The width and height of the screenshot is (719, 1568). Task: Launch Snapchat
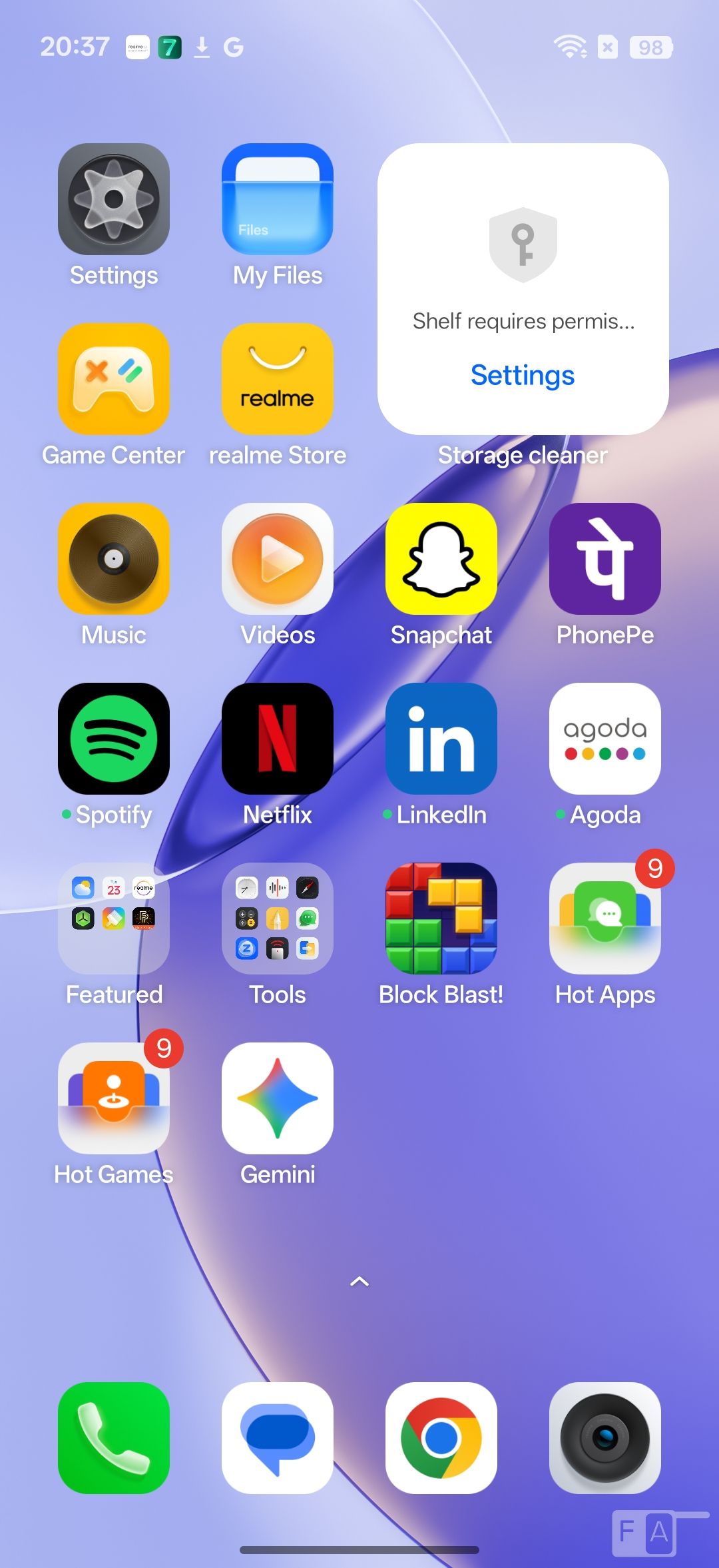[441, 559]
